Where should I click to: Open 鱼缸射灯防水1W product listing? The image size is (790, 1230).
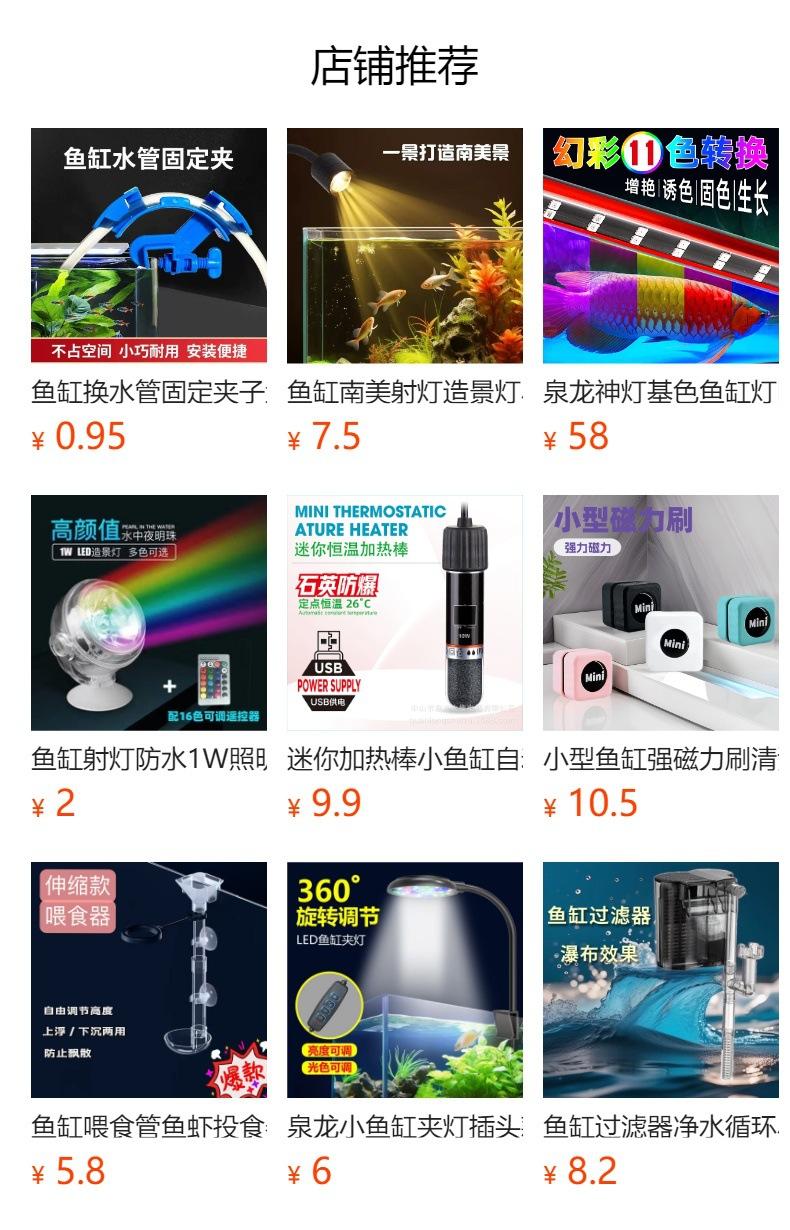pos(149,613)
